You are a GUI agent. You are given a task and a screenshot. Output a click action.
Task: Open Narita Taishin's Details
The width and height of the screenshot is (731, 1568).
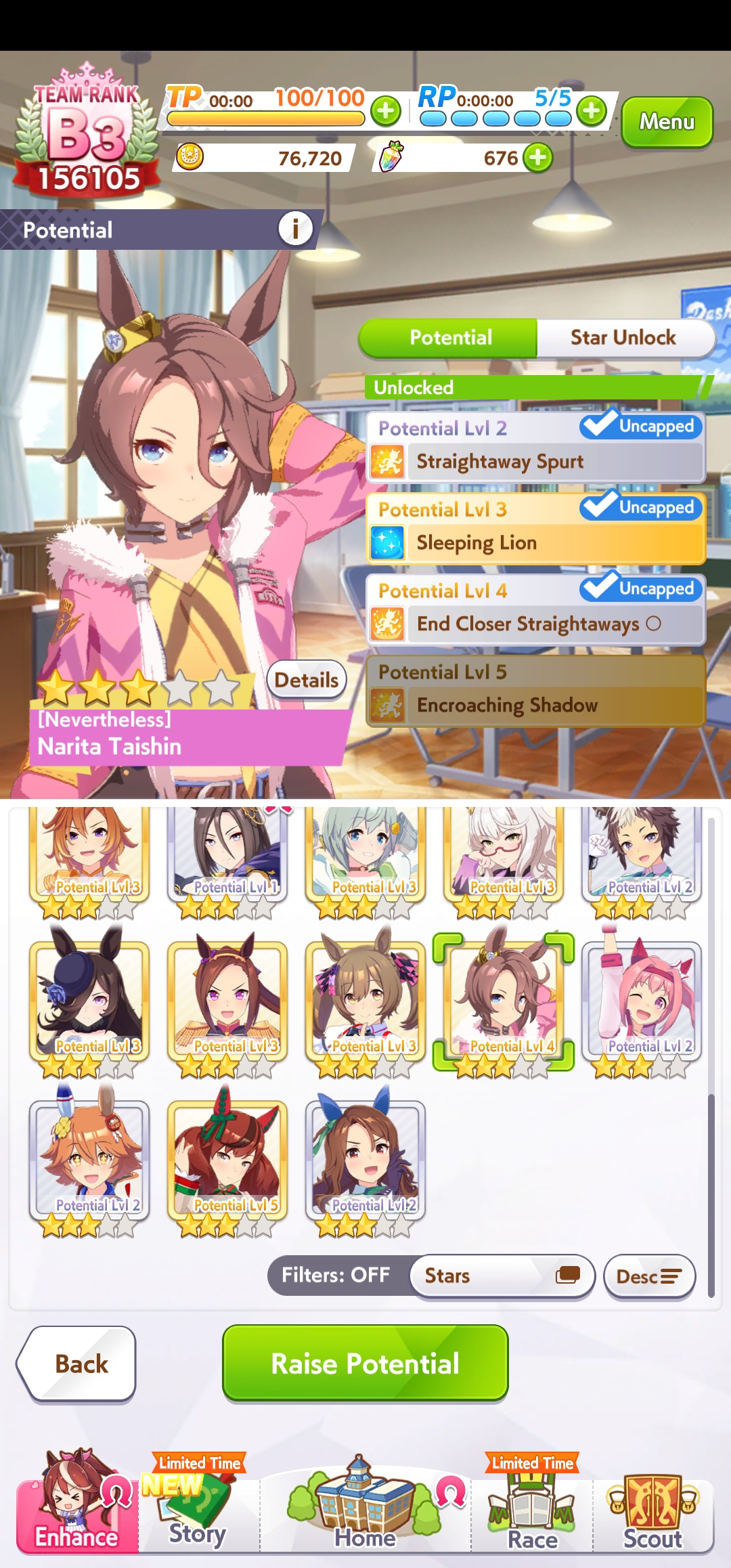(x=306, y=680)
